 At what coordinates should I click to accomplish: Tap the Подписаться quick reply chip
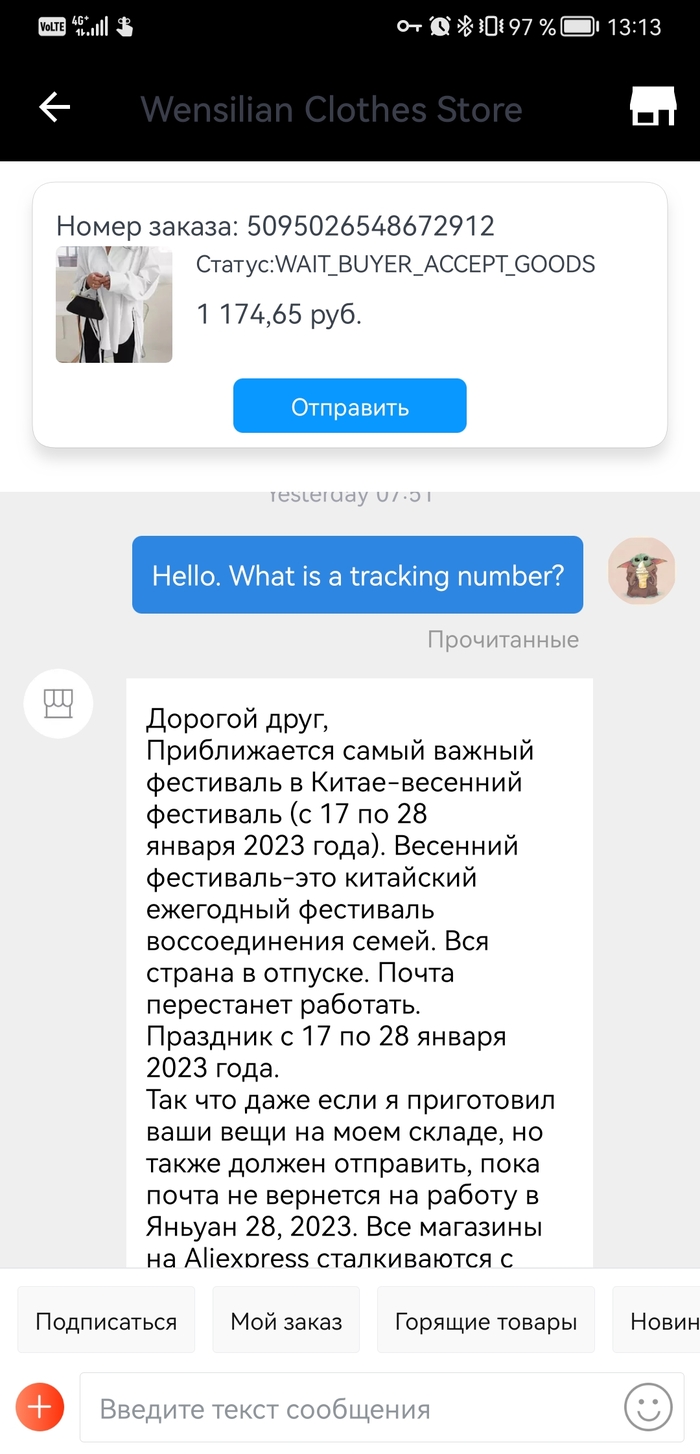tap(106, 1321)
